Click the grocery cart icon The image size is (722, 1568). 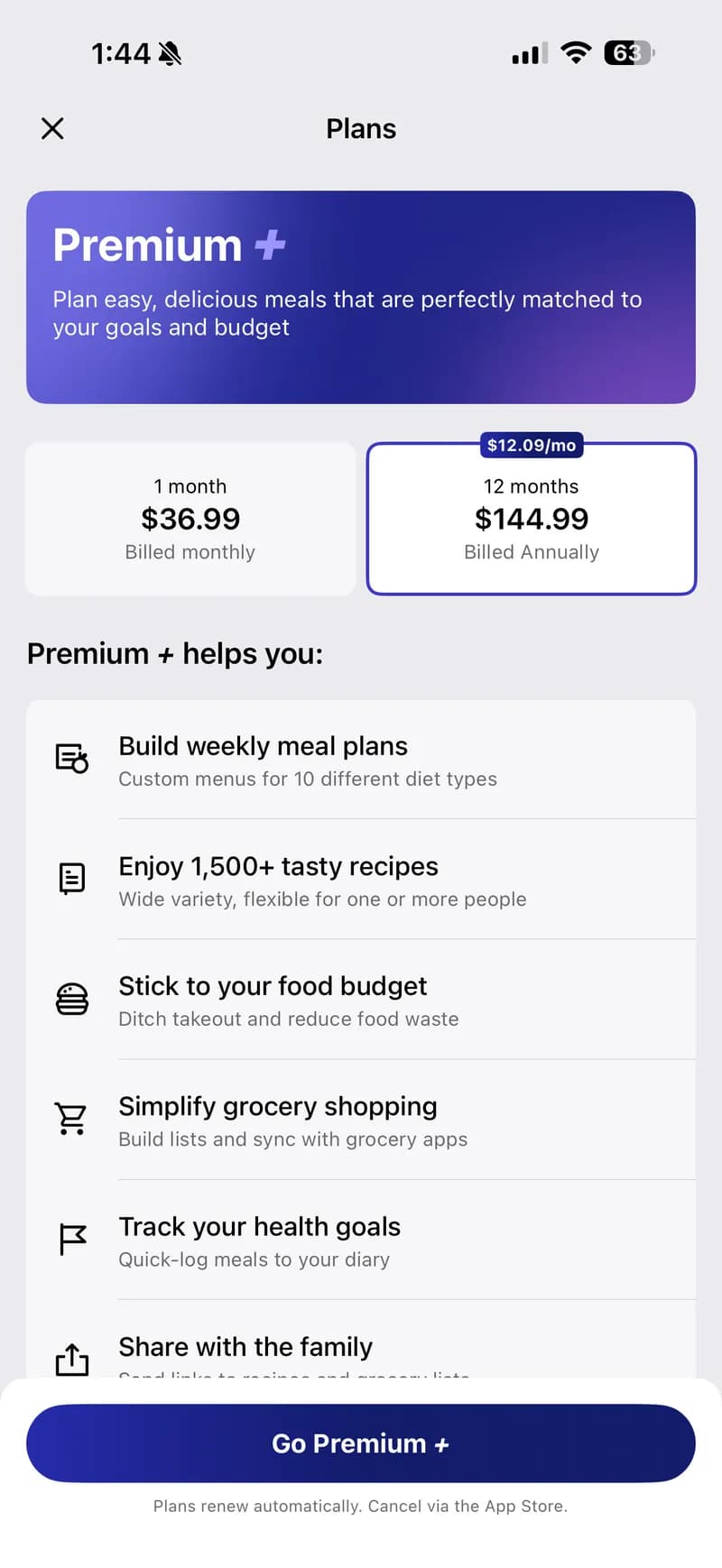tap(71, 1119)
